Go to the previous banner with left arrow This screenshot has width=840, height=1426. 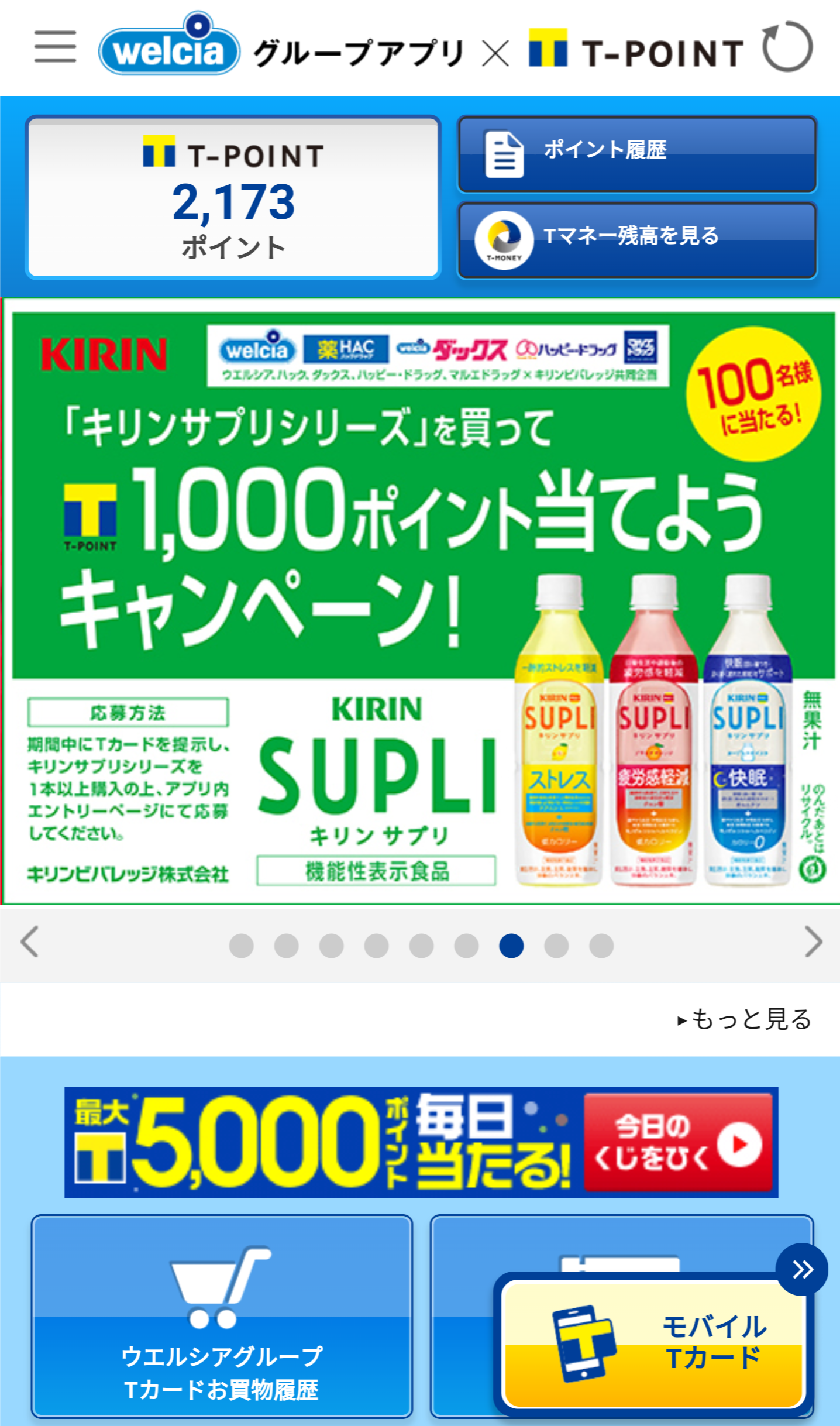[x=29, y=941]
